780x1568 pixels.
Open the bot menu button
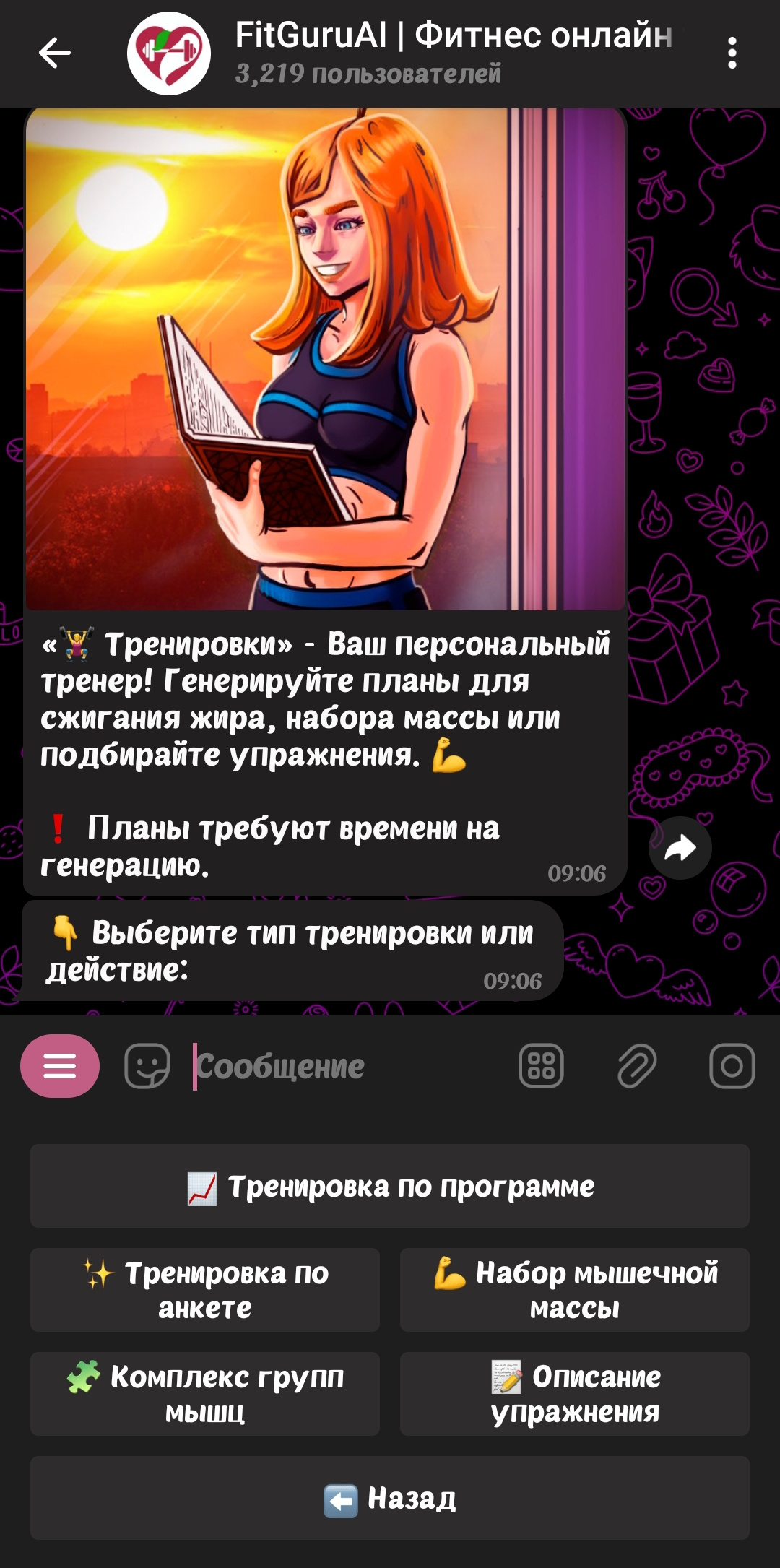60,1066
